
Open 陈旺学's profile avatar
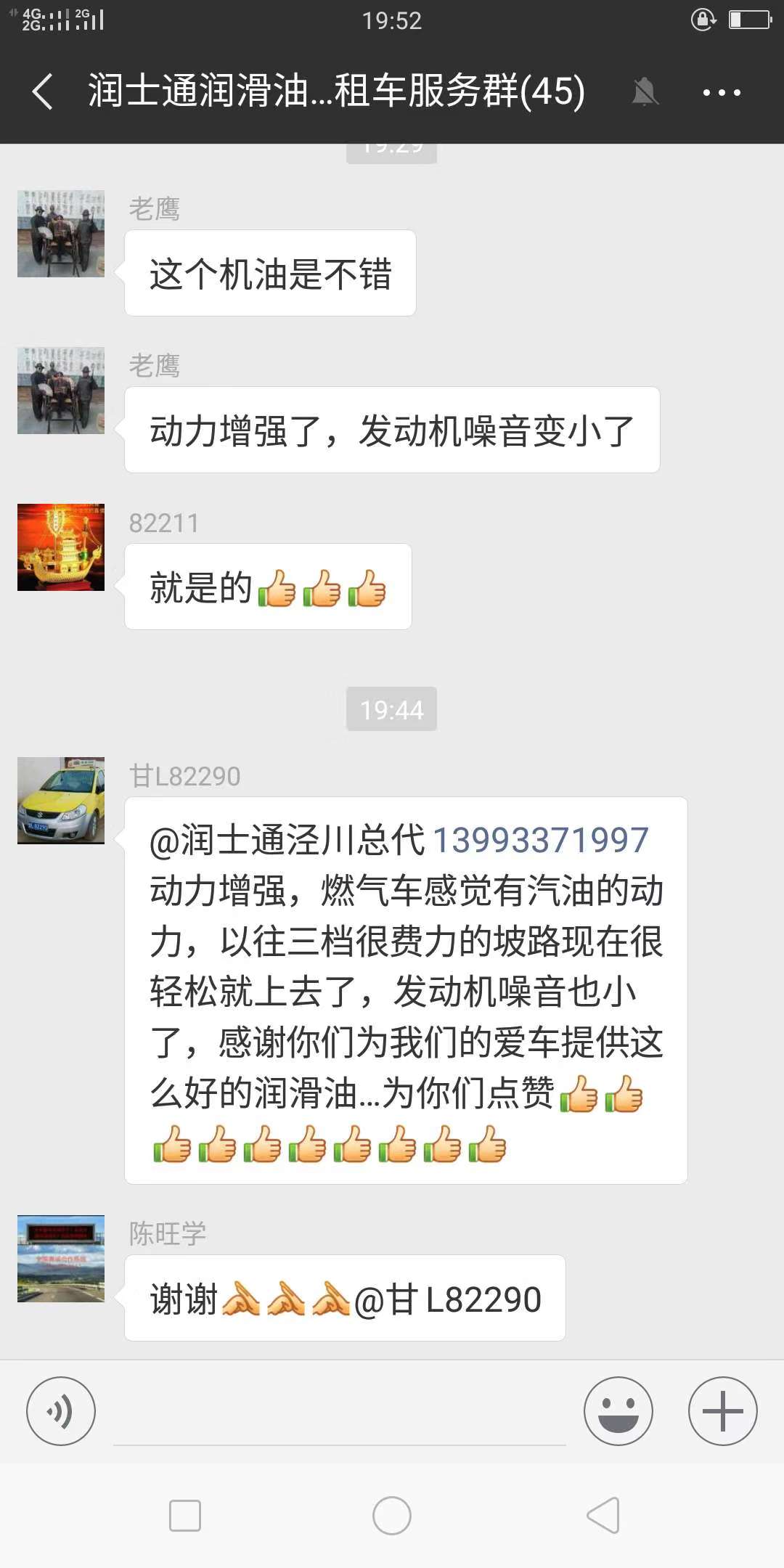(x=61, y=1259)
